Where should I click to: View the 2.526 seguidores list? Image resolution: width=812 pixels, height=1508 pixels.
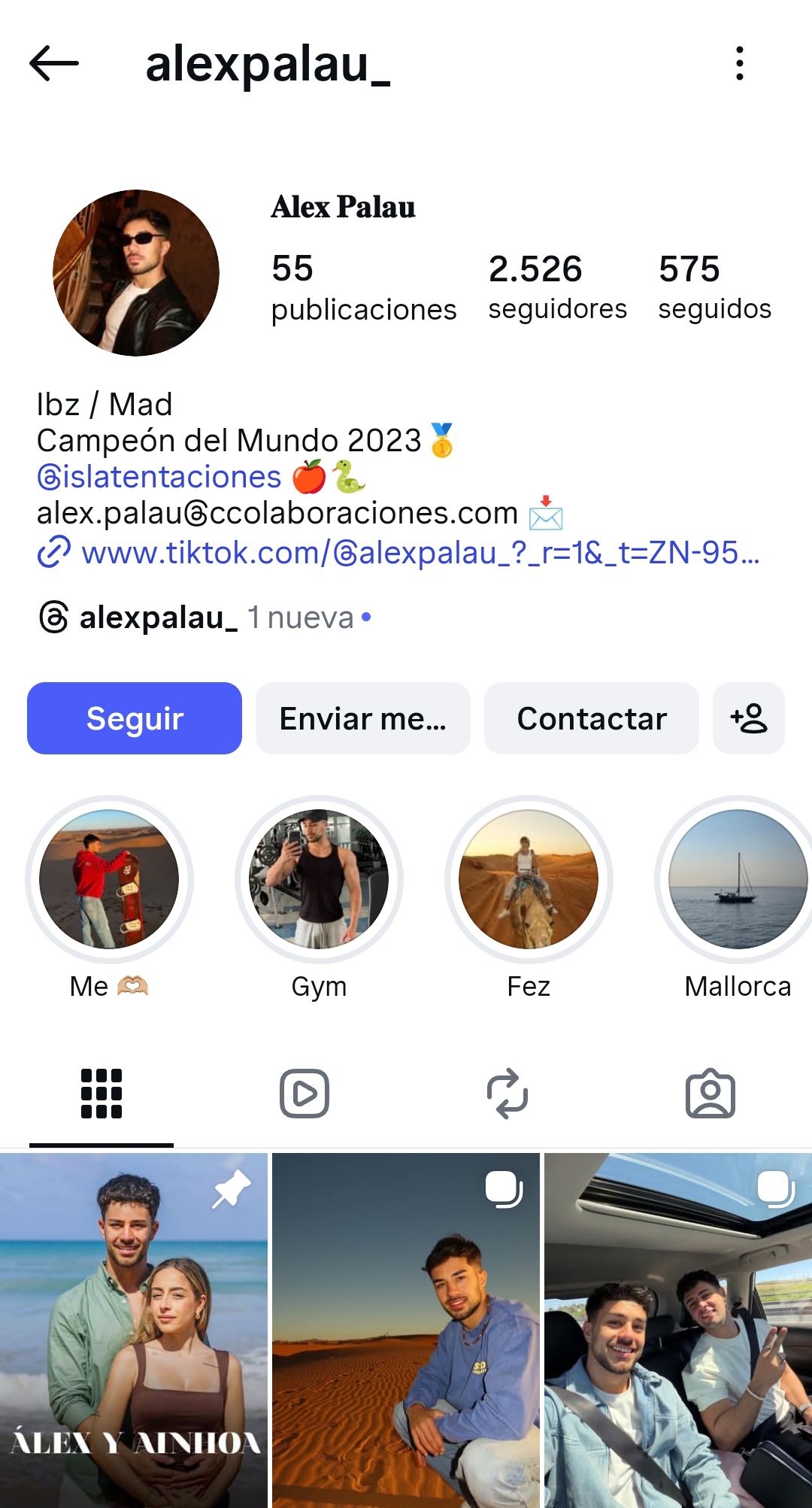pyautogui.click(x=556, y=284)
